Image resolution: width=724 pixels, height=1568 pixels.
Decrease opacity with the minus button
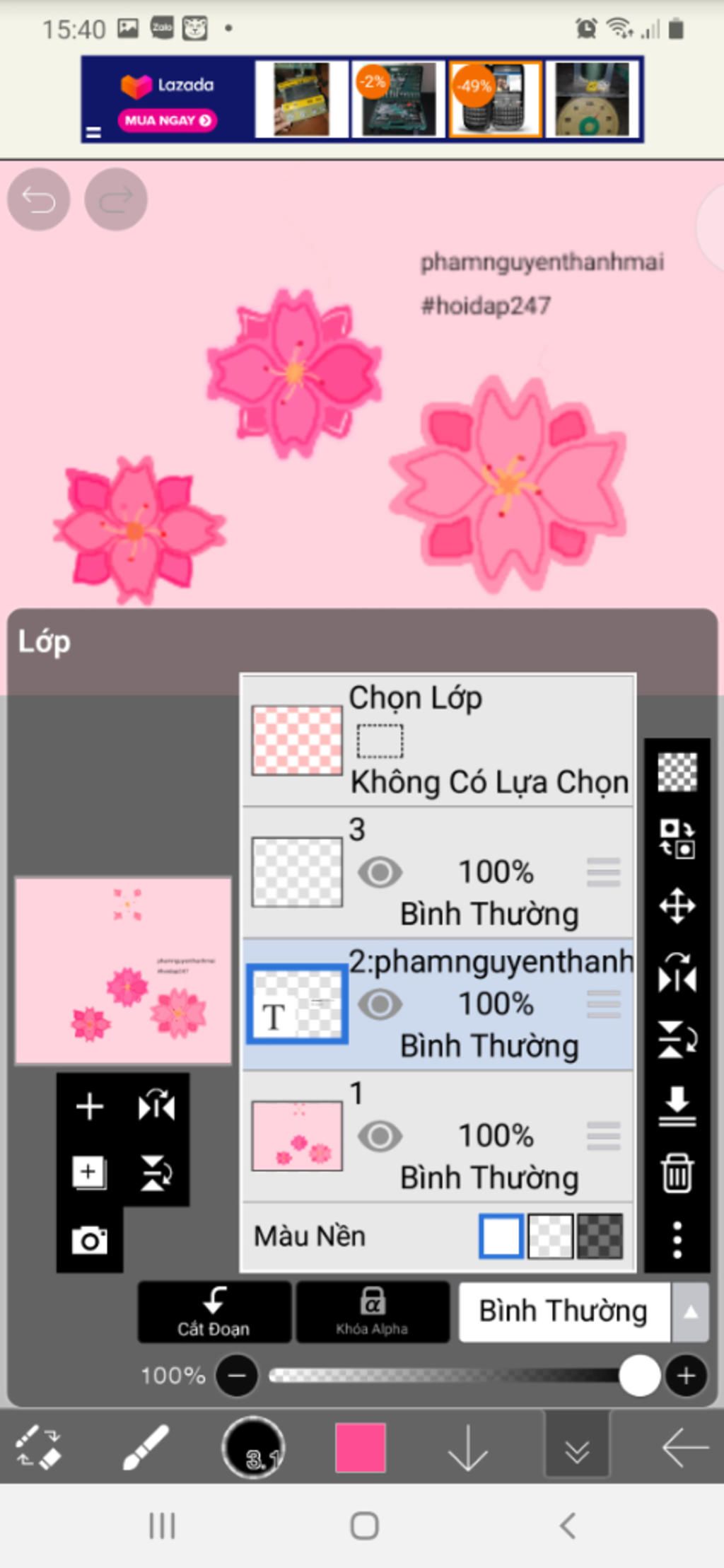coord(237,1376)
